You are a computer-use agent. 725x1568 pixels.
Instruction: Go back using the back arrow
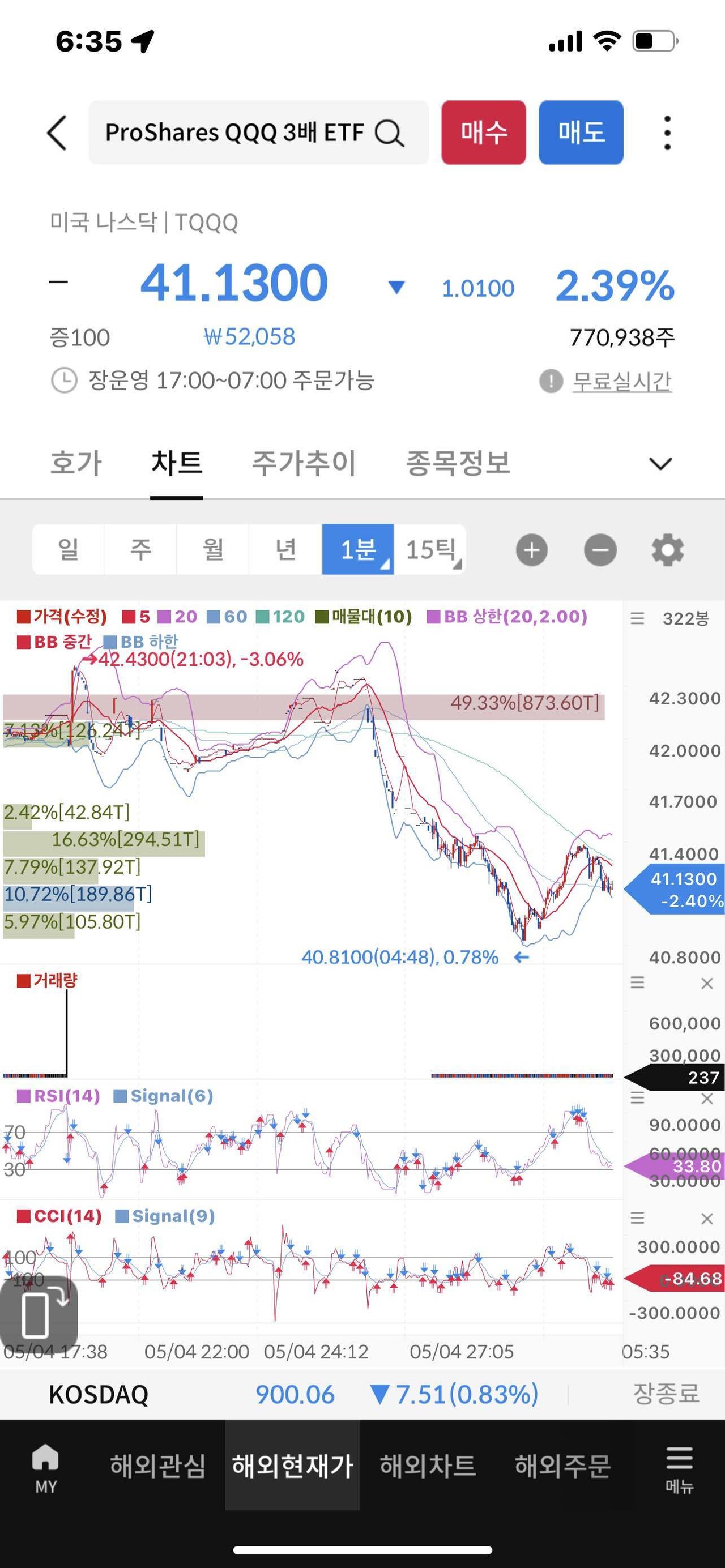pos(57,133)
